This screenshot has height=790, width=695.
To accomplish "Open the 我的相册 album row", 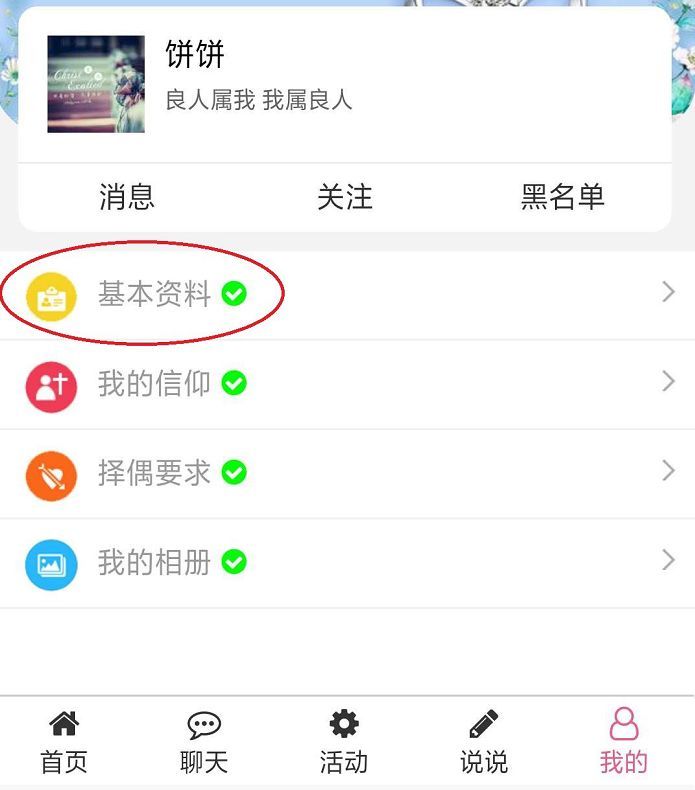I will coord(155,563).
